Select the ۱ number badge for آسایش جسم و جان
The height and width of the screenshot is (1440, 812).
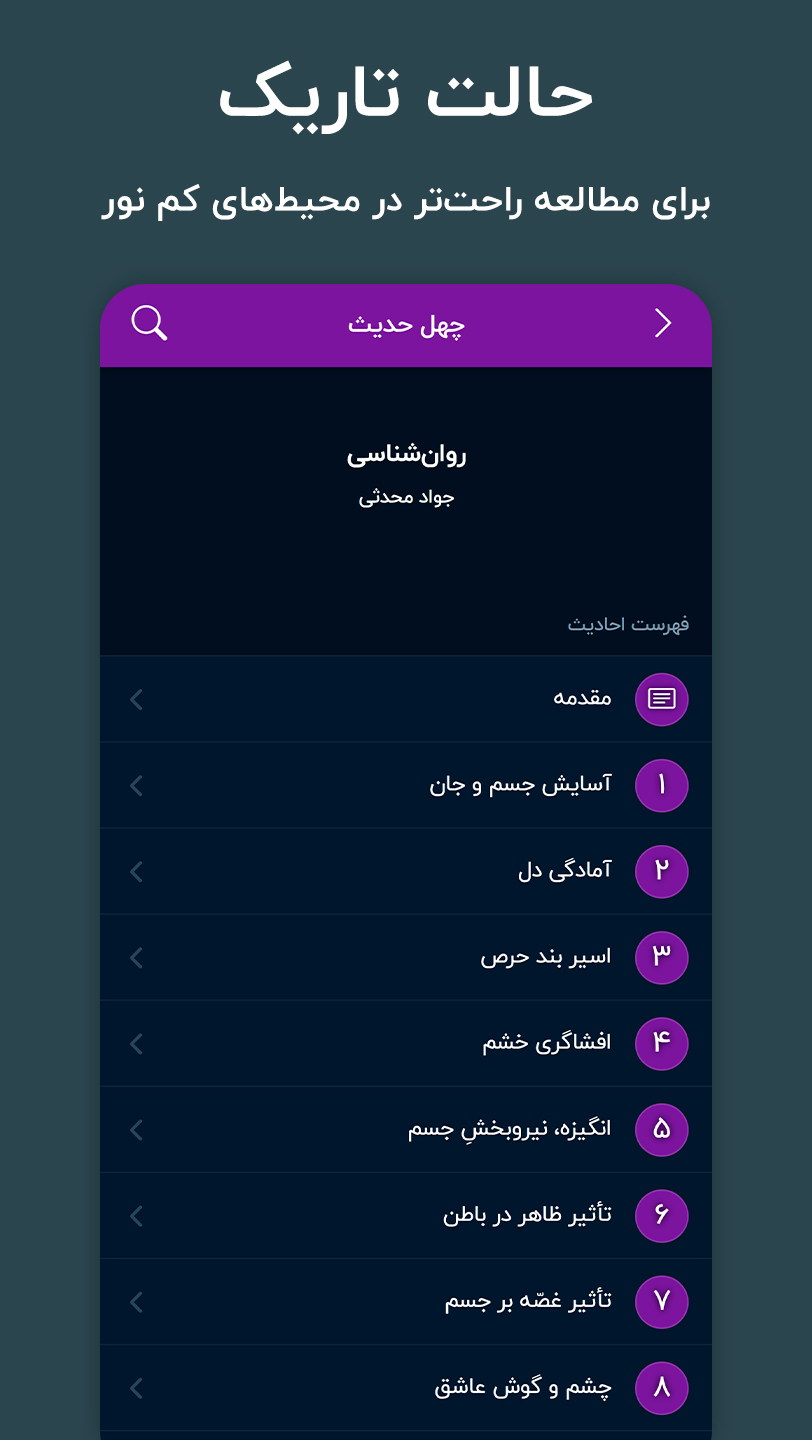[661, 785]
